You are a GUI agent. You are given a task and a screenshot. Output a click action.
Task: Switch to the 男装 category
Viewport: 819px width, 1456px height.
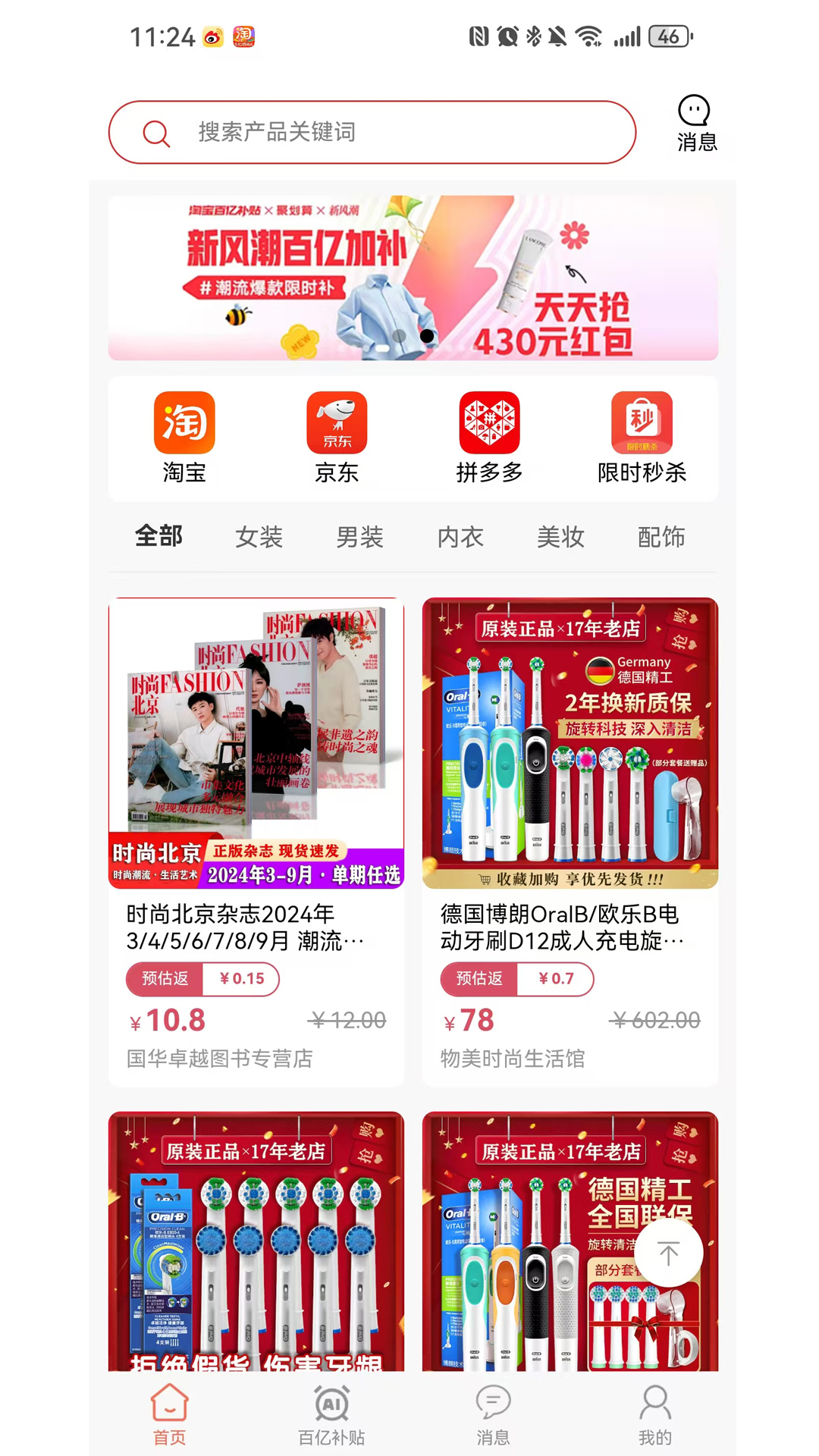[x=359, y=537]
